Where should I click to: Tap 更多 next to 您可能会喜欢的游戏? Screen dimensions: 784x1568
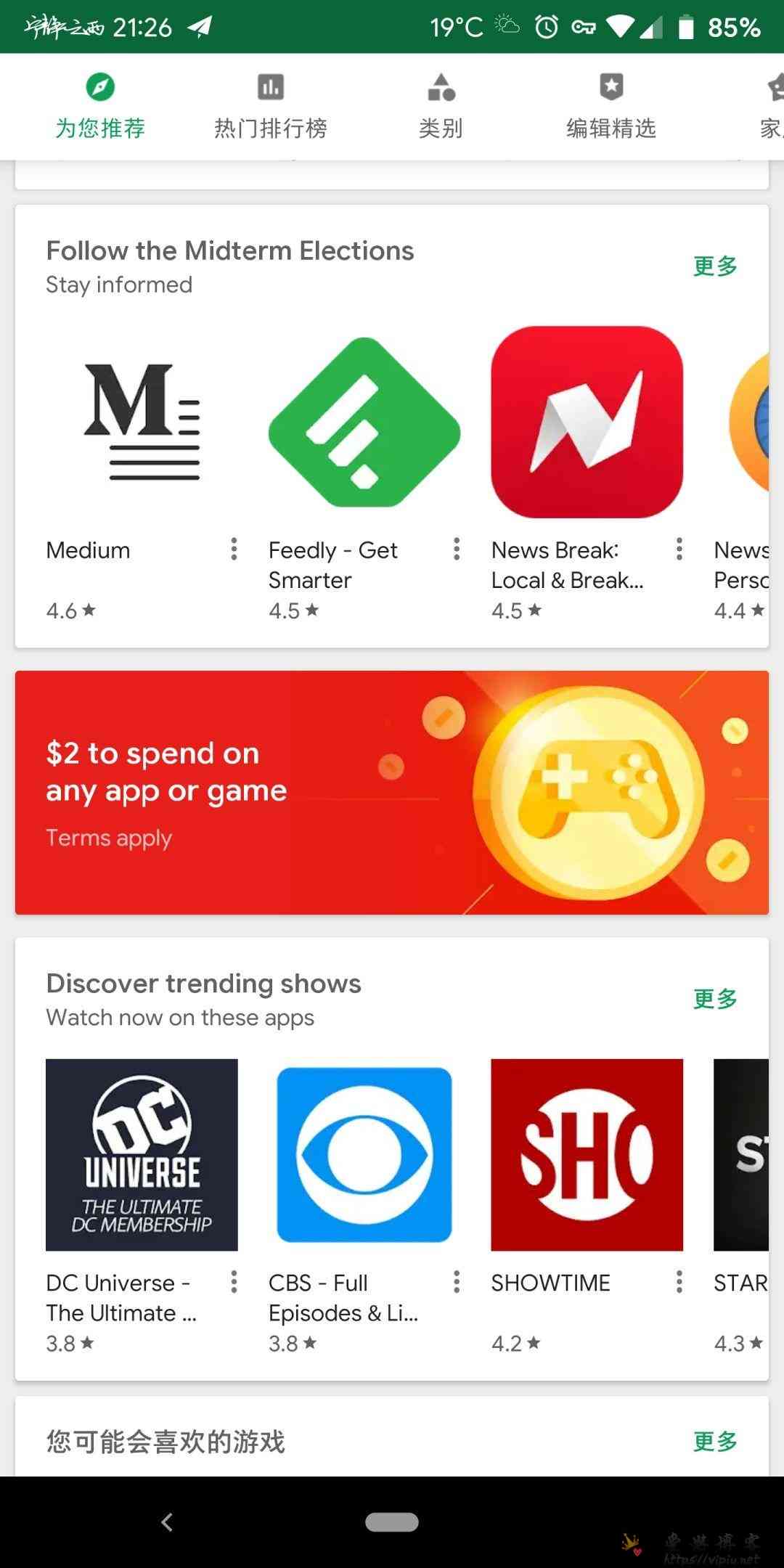point(715,1441)
